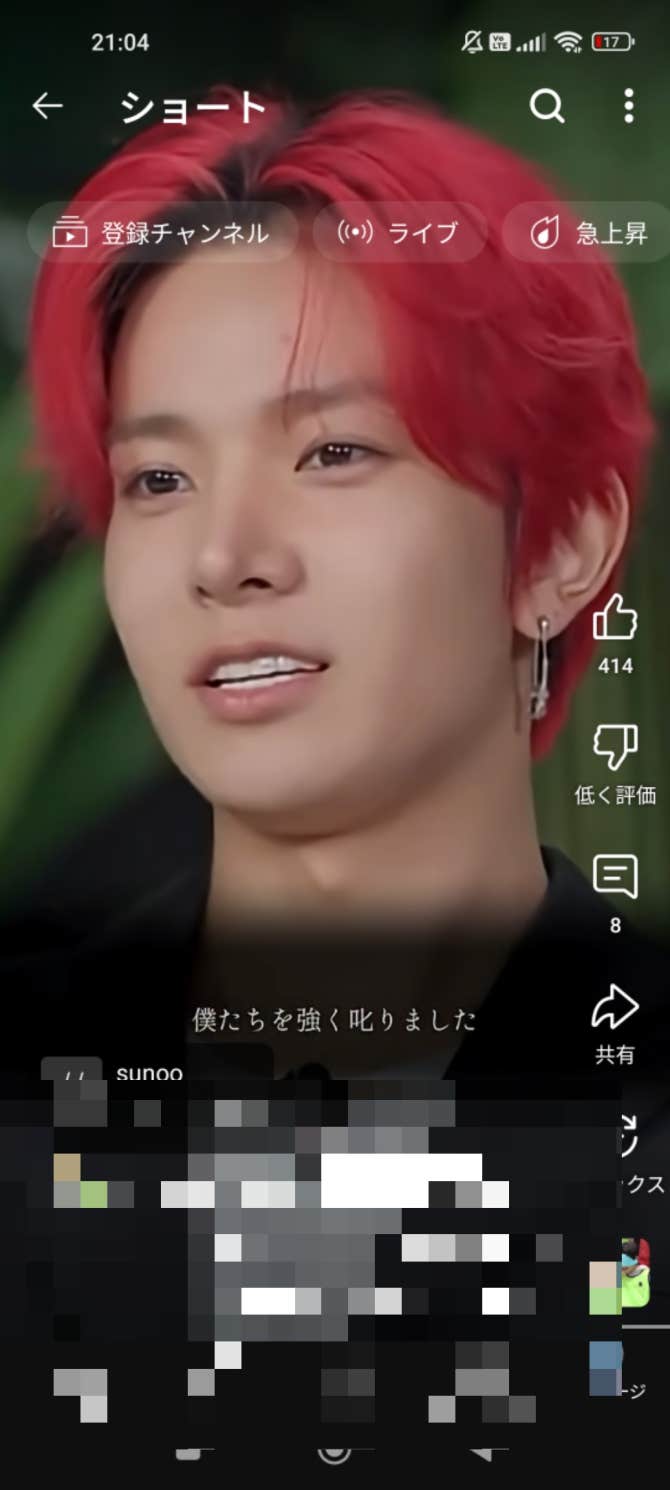The width and height of the screenshot is (670, 1490).
Task: Go back using the top arrow
Action: 47,106
